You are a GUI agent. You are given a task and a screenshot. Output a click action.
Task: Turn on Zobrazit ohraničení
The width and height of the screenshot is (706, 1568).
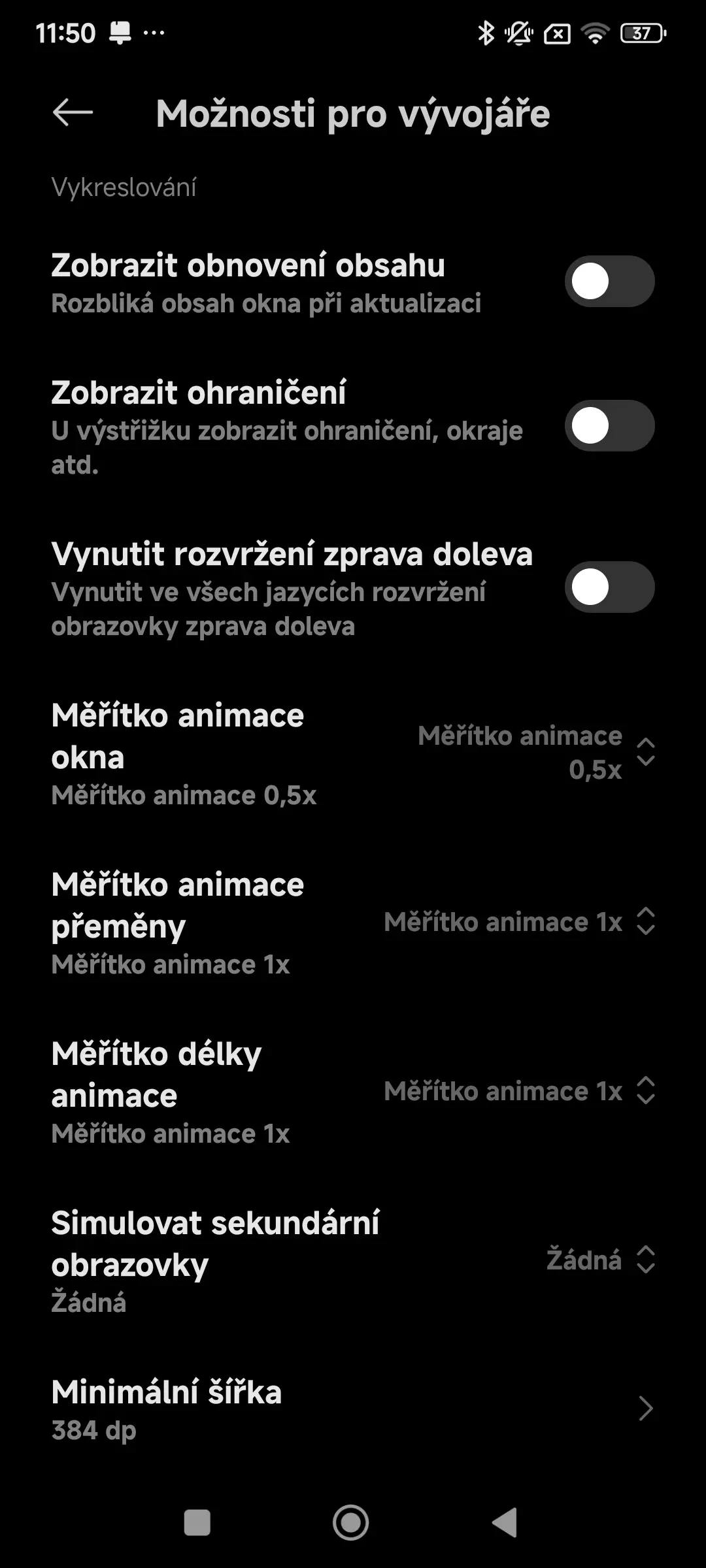[609, 426]
